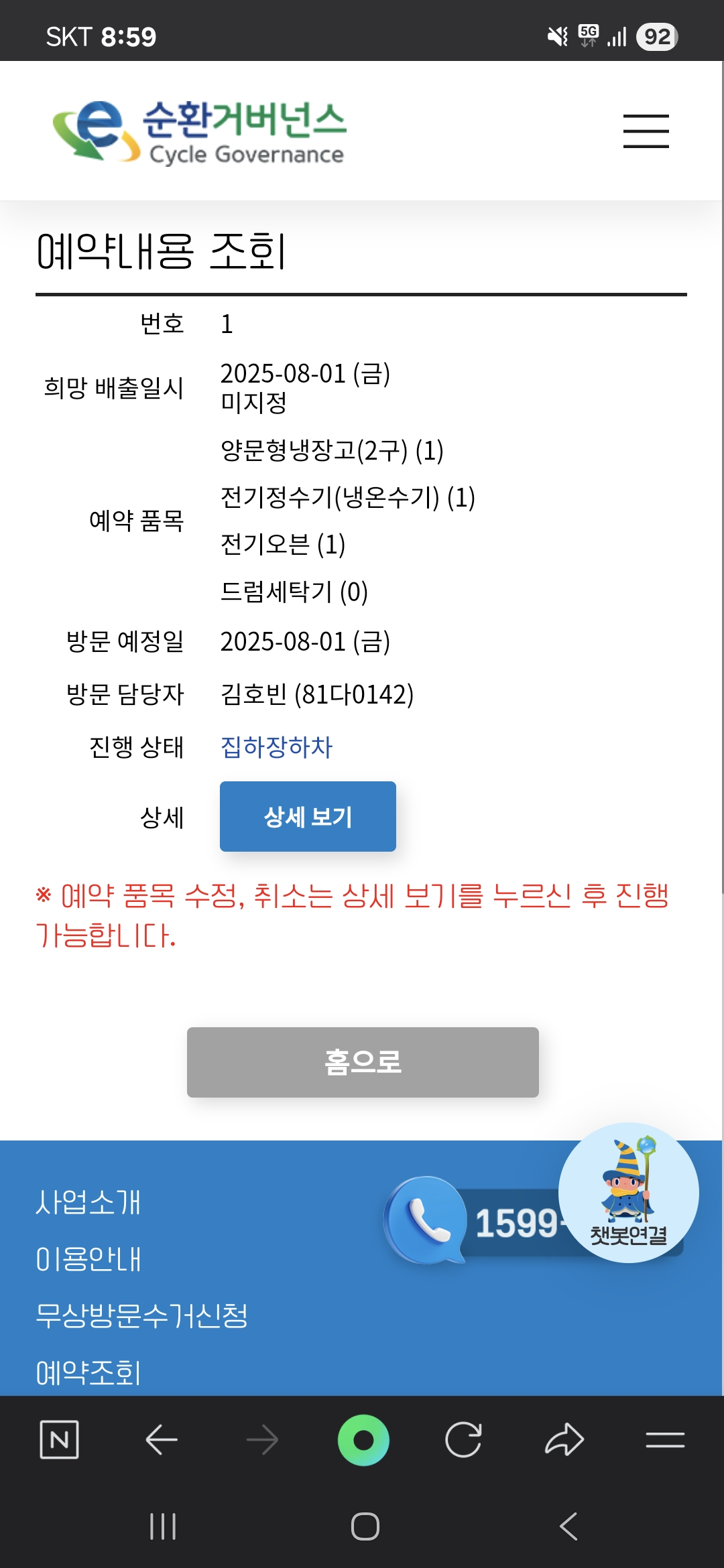Open 무상방문수거신청 footer link
724x1568 pixels.
[x=141, y=1316]
